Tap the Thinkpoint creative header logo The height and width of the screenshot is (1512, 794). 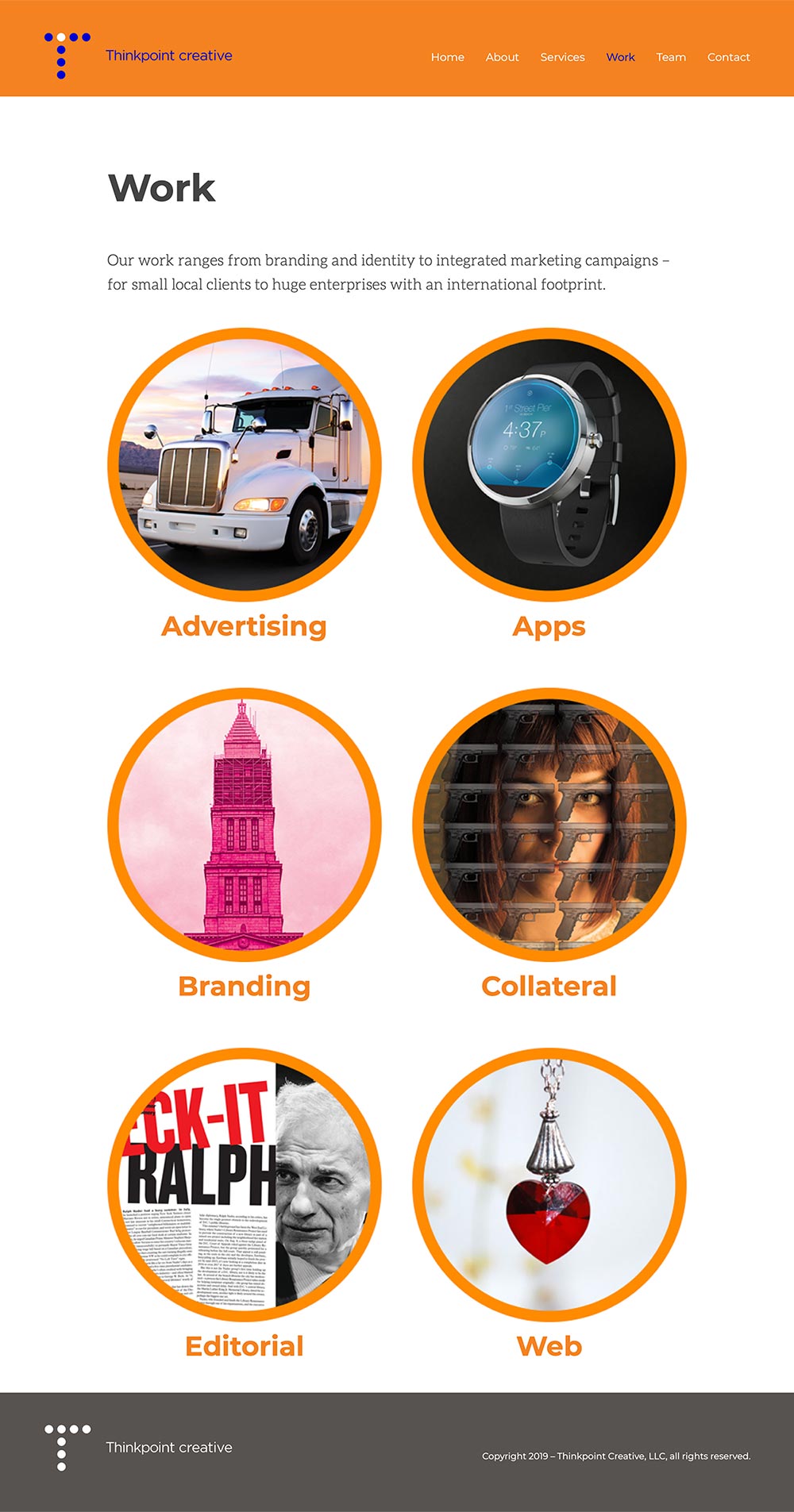(138, 56)
